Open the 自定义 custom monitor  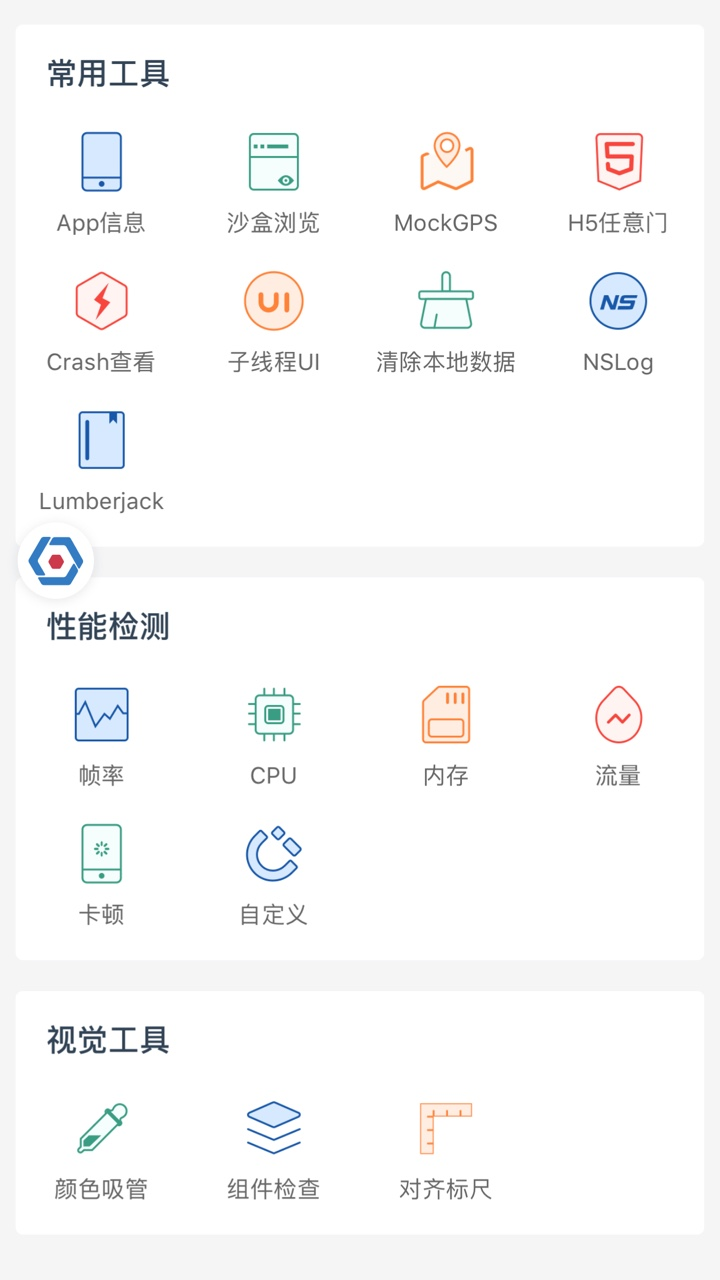273,872
